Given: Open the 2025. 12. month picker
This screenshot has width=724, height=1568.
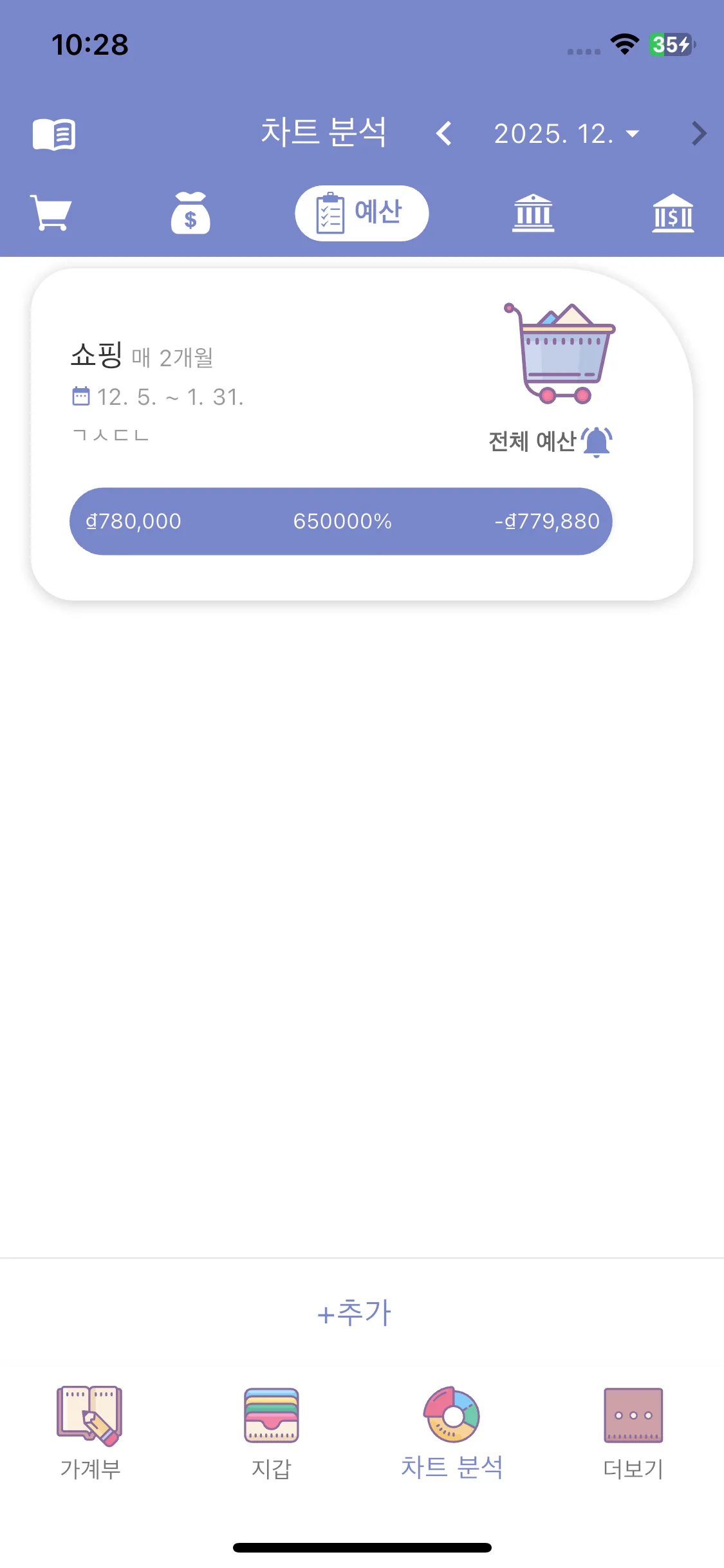Looking at the screenshot, I should [565, 134].
